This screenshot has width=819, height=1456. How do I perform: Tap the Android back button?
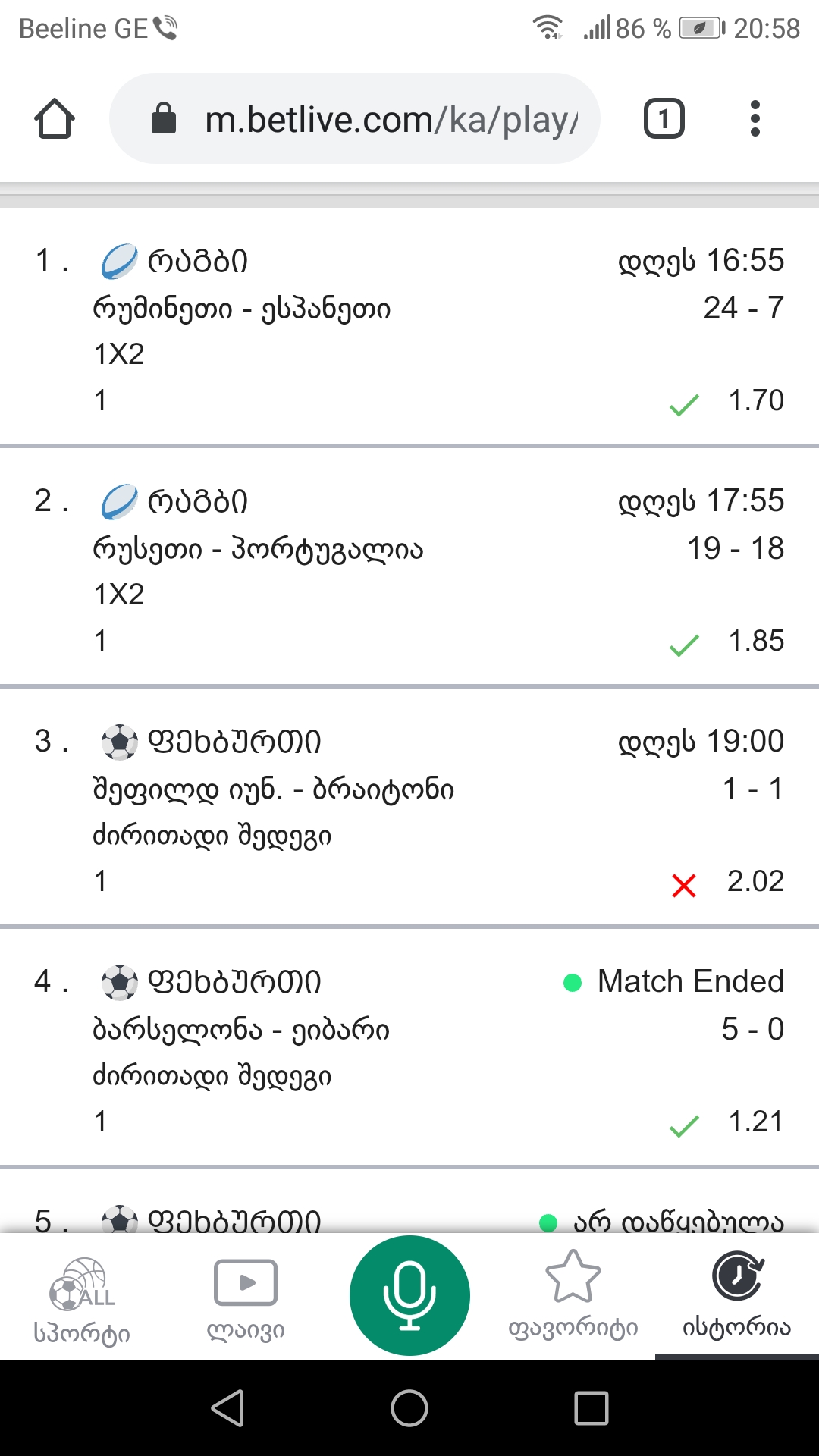(227, 1409)
